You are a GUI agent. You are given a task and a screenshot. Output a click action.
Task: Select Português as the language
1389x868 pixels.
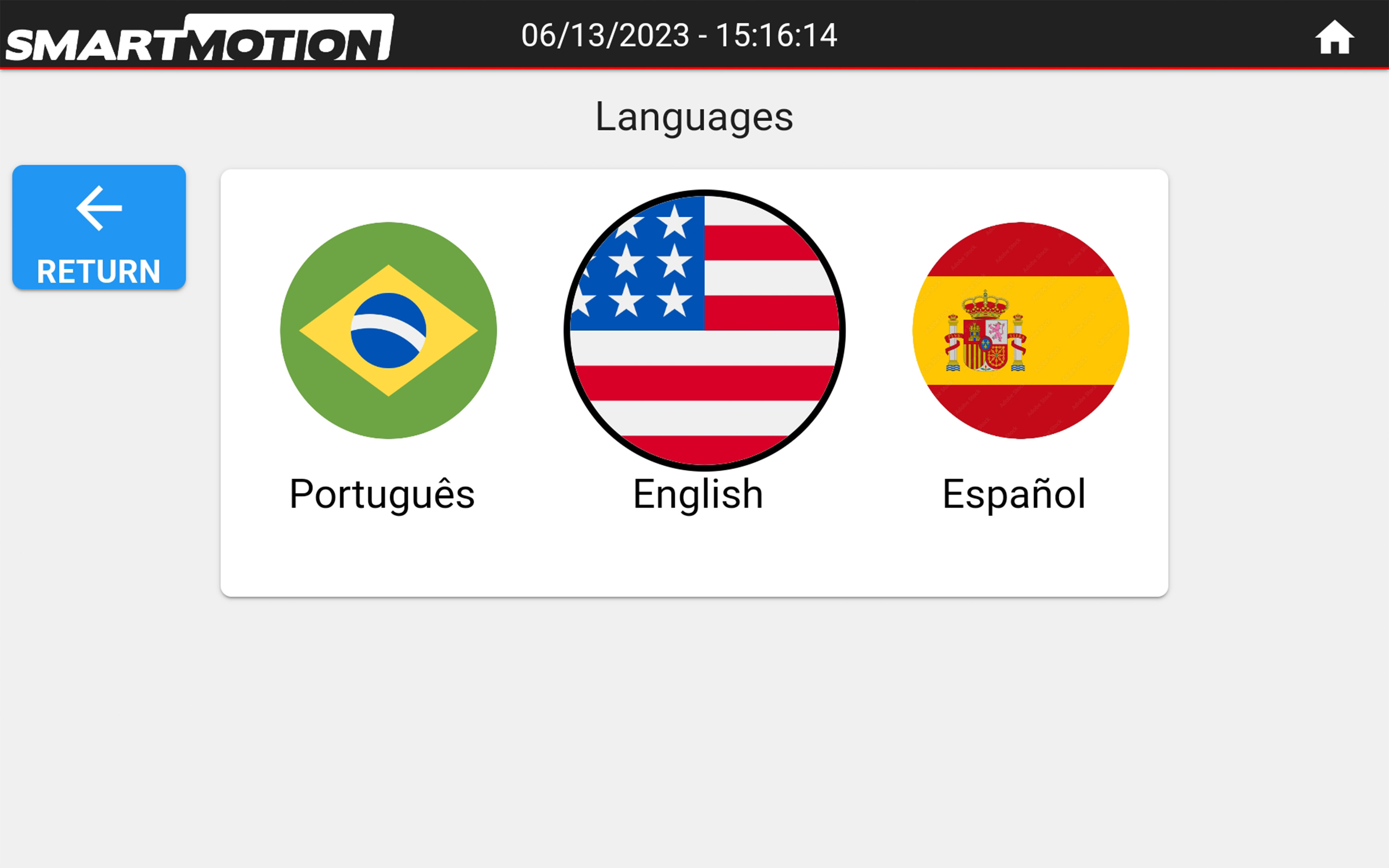coord(388,331)
